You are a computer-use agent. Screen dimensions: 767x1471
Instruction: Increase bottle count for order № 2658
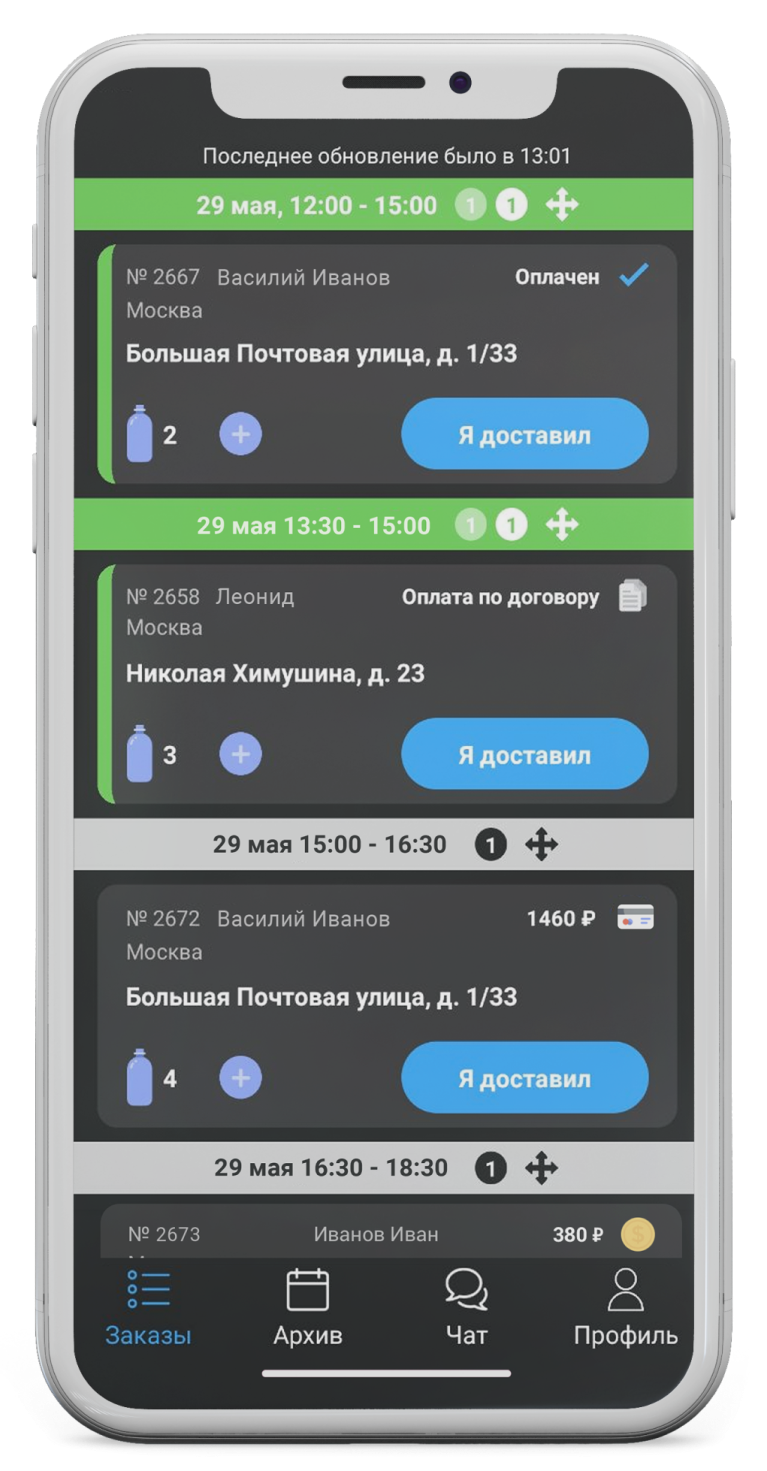240,754
